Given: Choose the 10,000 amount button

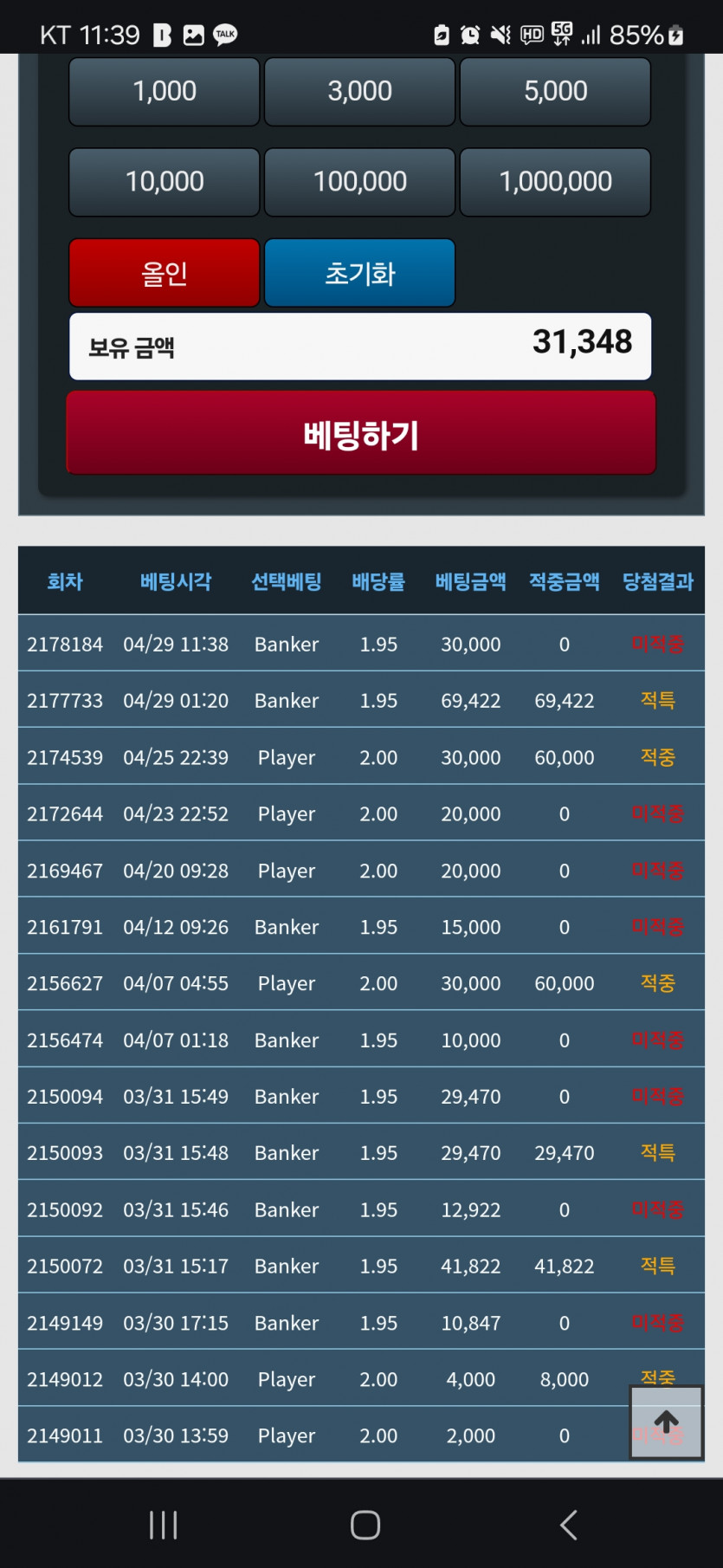Looking at the screenshot, I should click(x=165, y=182).
